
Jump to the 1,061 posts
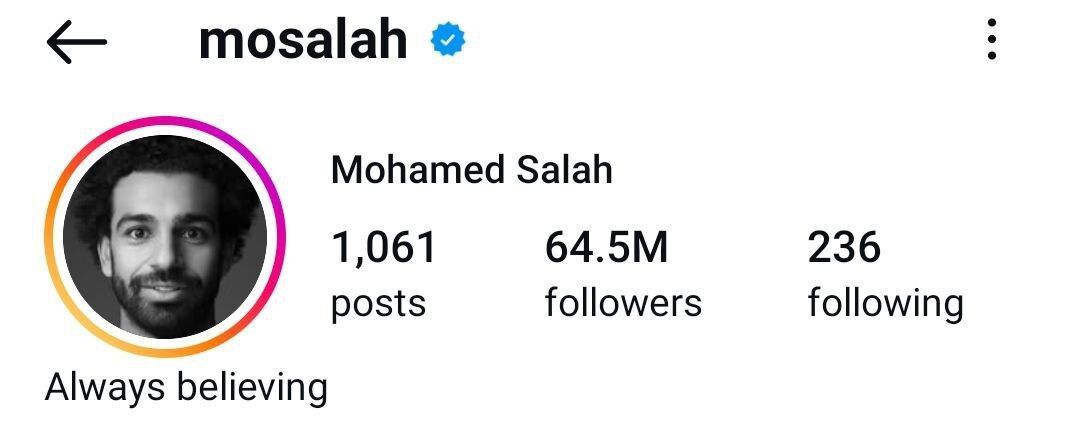click(384, 273)
